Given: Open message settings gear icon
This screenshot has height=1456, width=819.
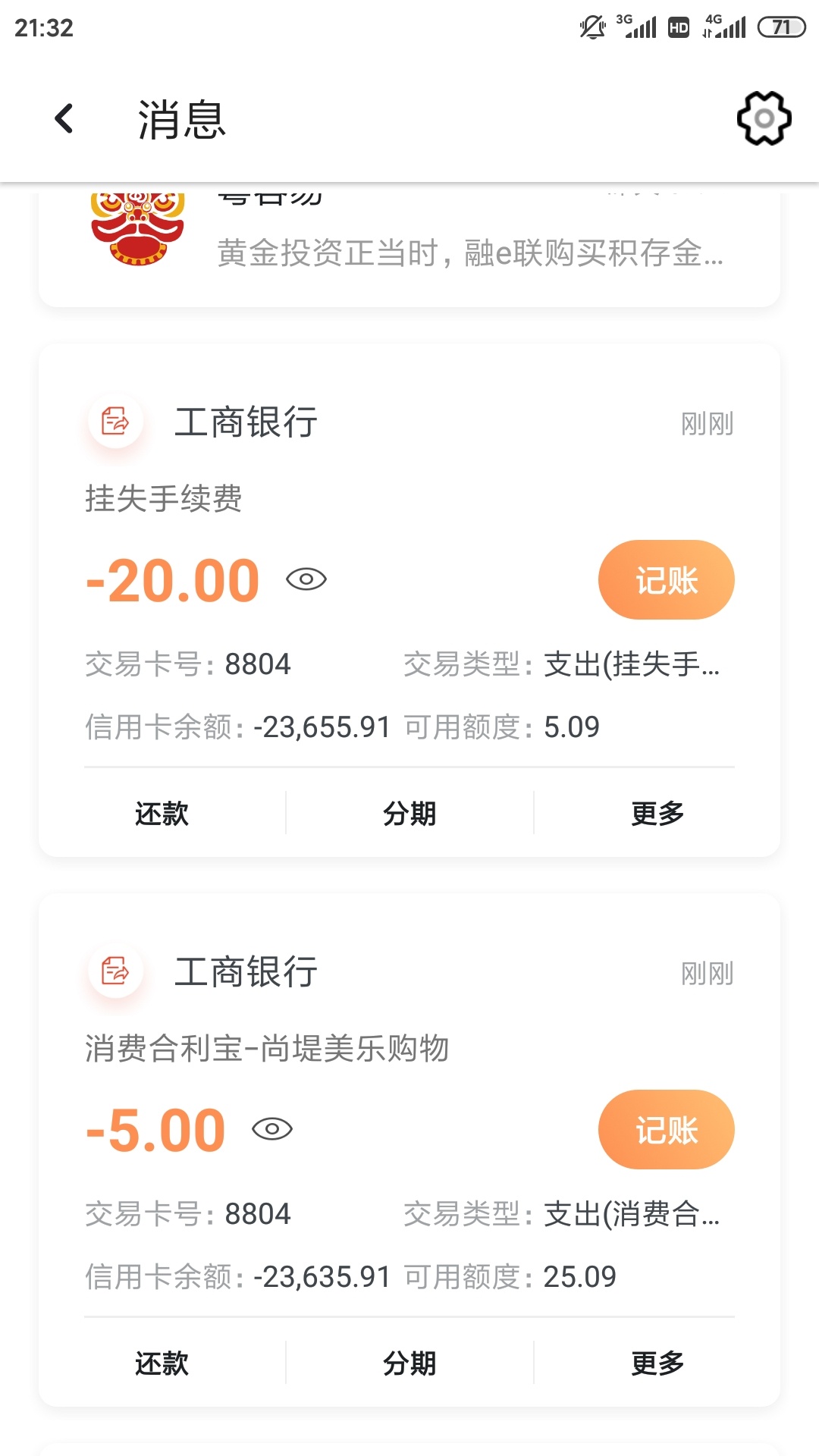Looking at the screenshot, I should (764, 118).
